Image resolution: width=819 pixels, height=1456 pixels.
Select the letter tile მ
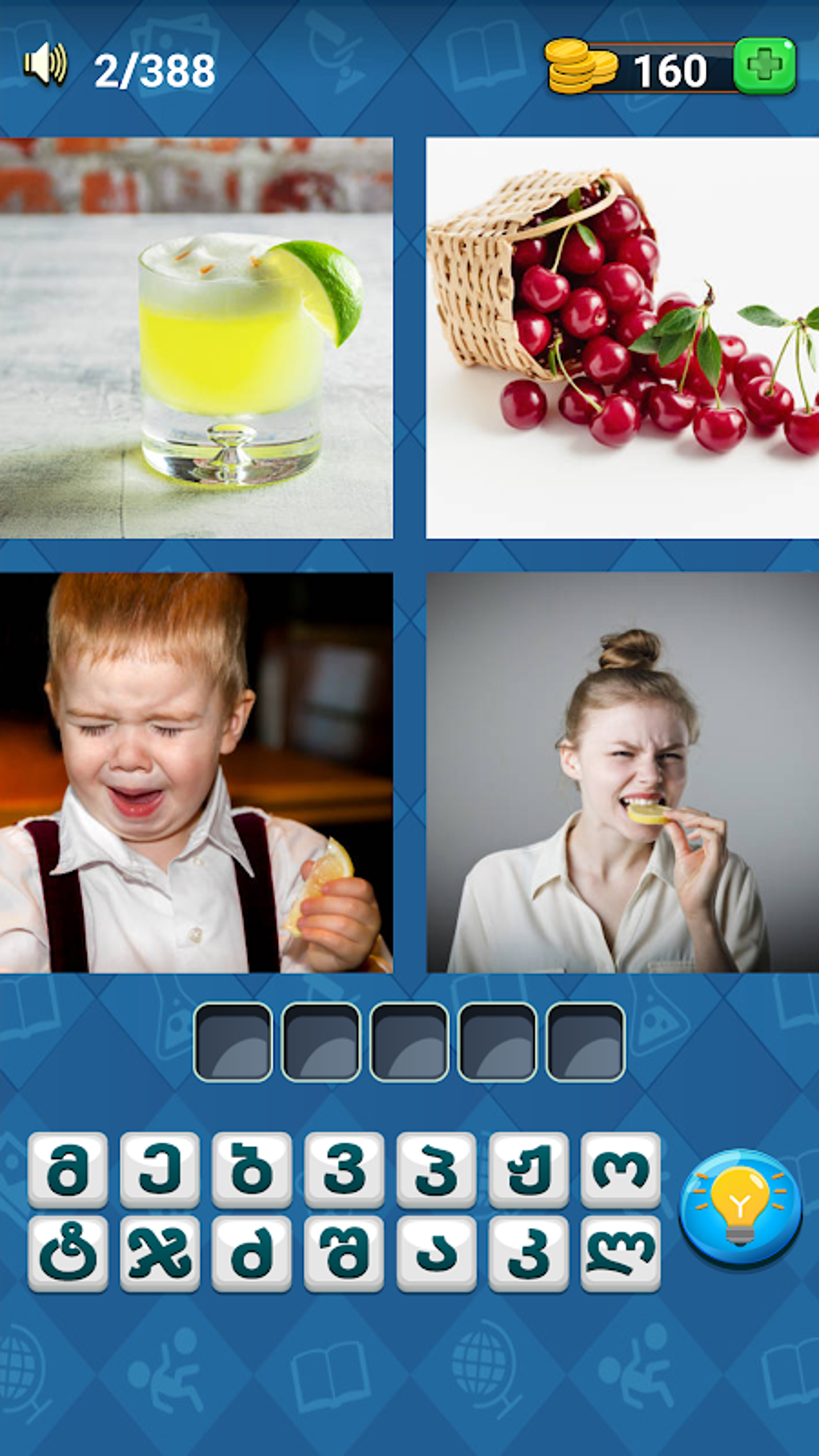click(68, 1168)
